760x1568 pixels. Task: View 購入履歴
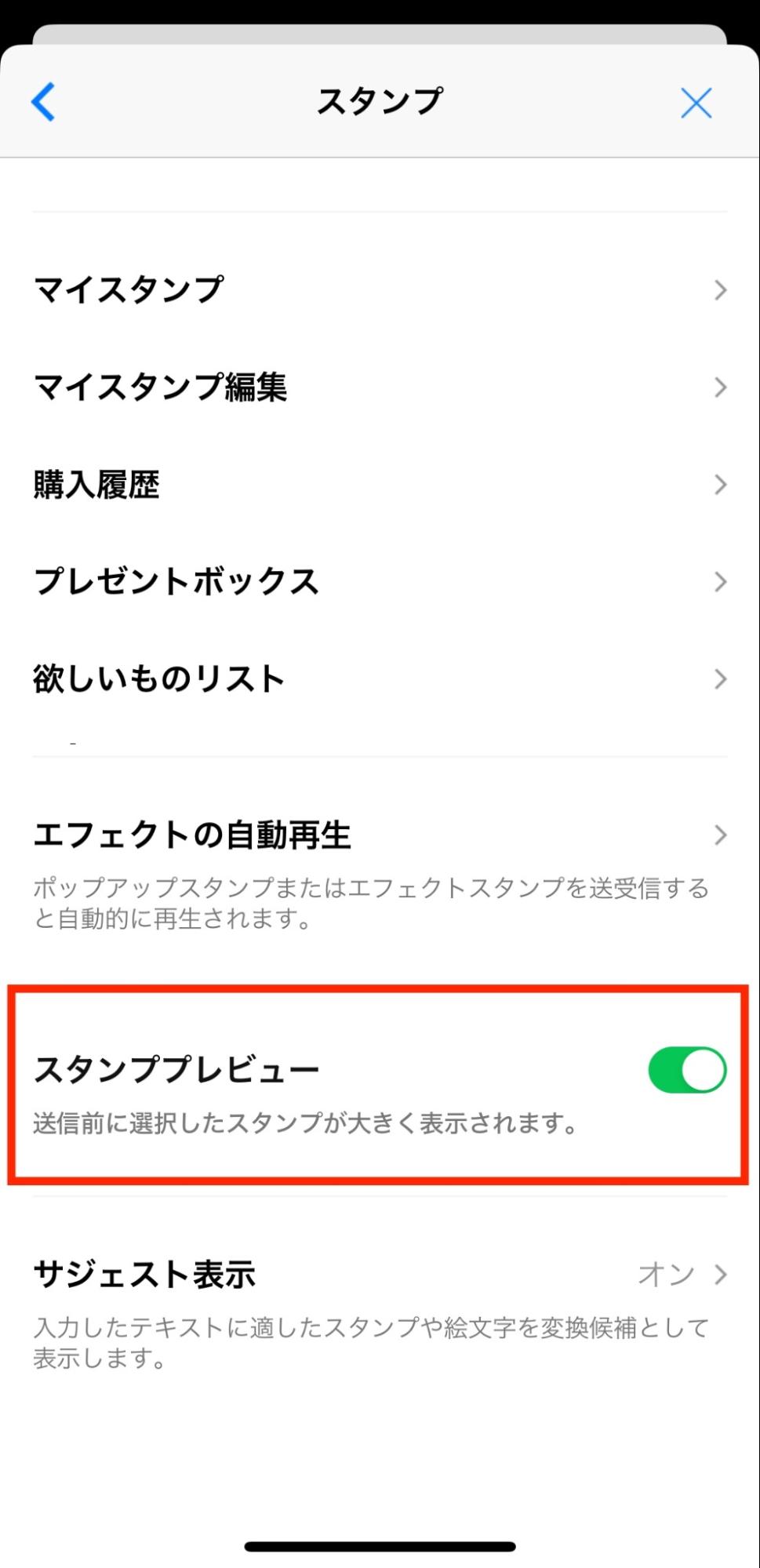coord(380,485)
